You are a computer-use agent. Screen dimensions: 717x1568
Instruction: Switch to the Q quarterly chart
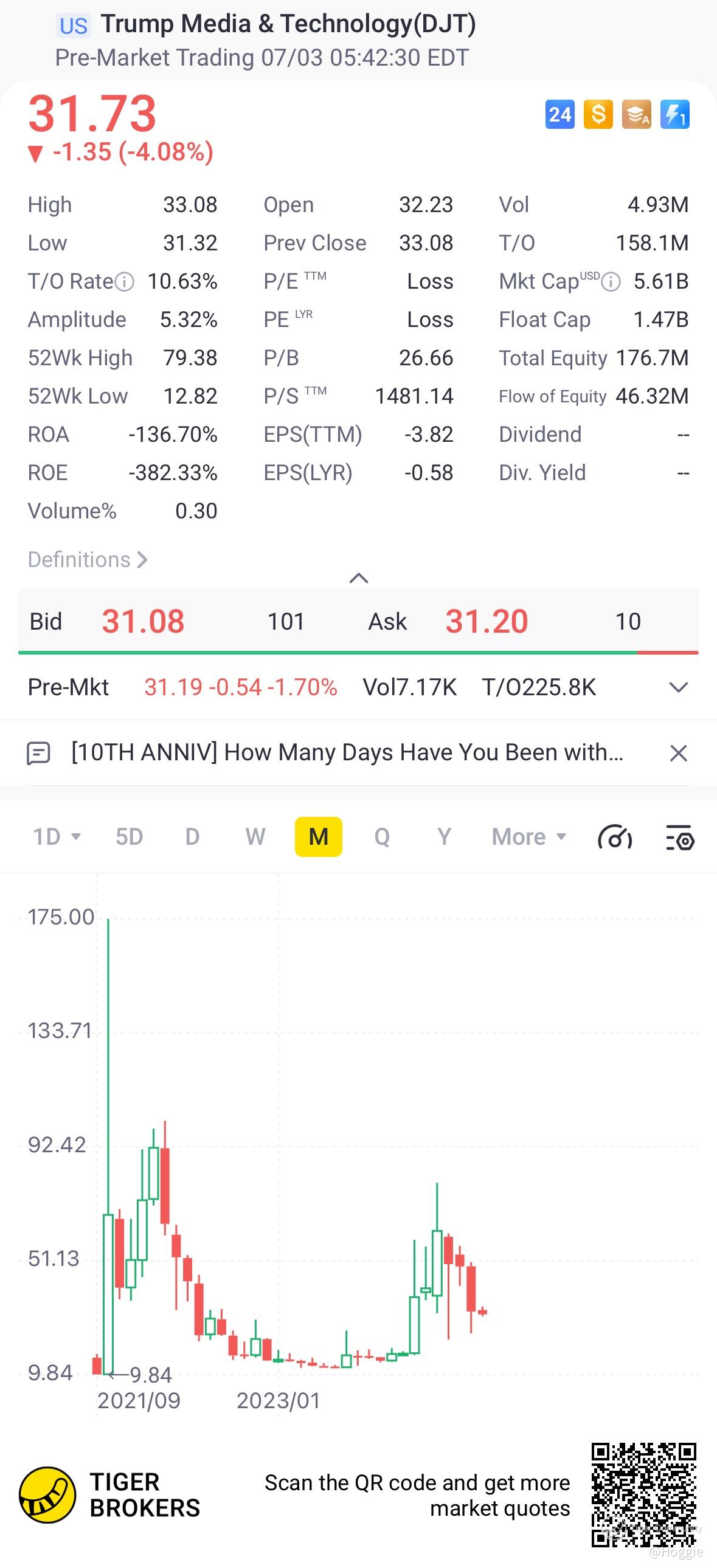click(x=382, y=837)
